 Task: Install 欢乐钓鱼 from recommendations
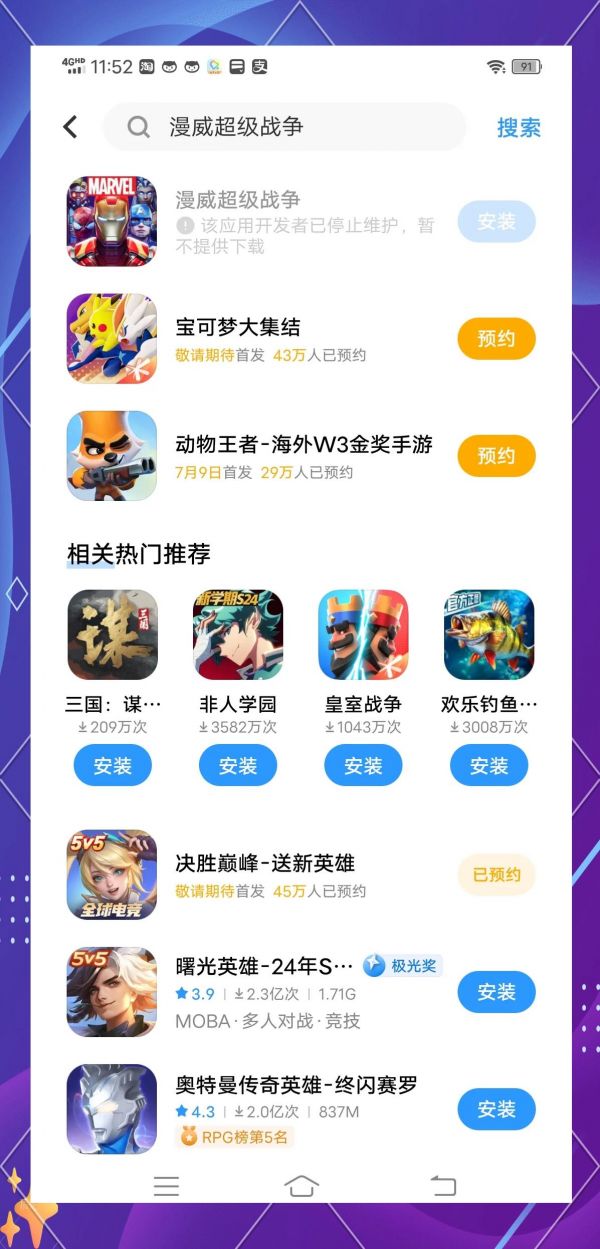coord(489,766)
